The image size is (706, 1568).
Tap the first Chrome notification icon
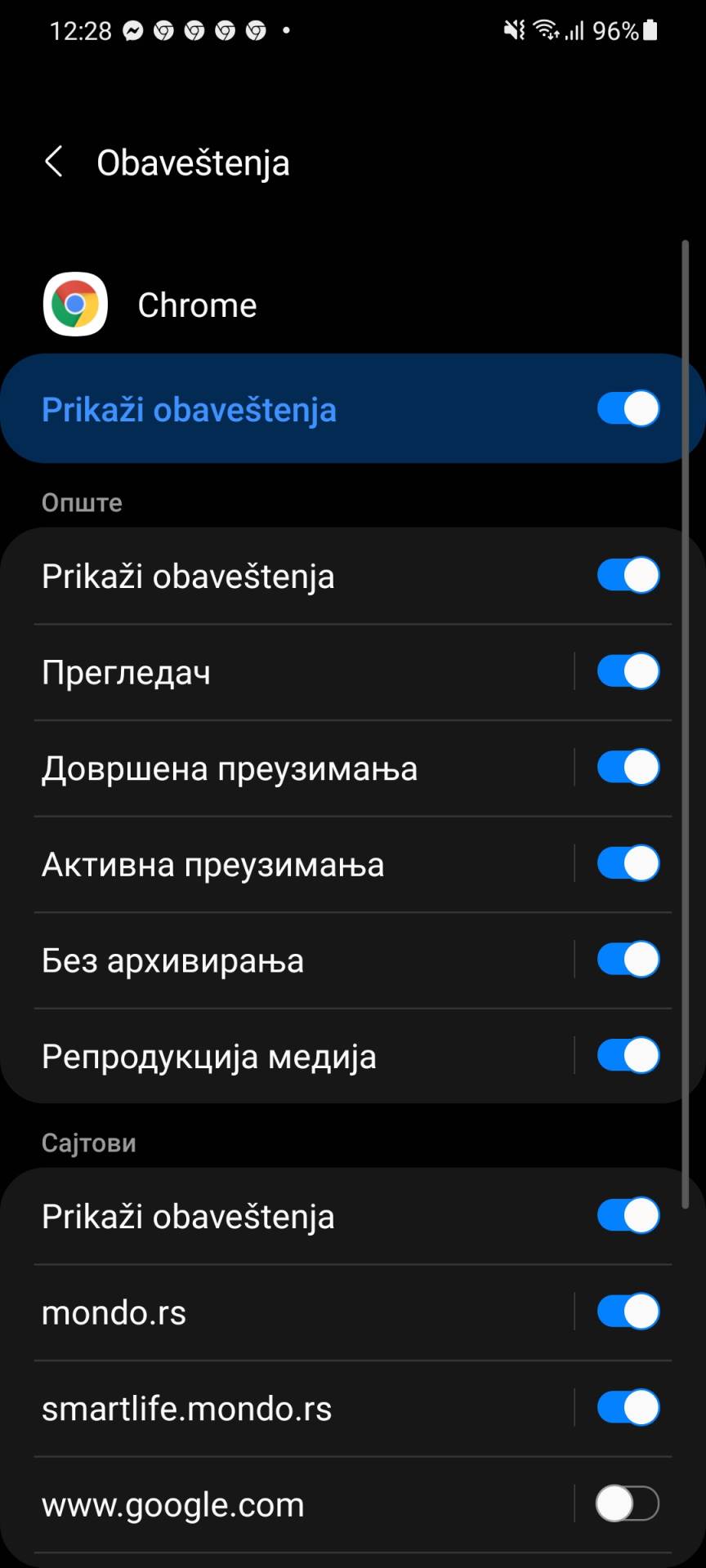pos(163,30)
